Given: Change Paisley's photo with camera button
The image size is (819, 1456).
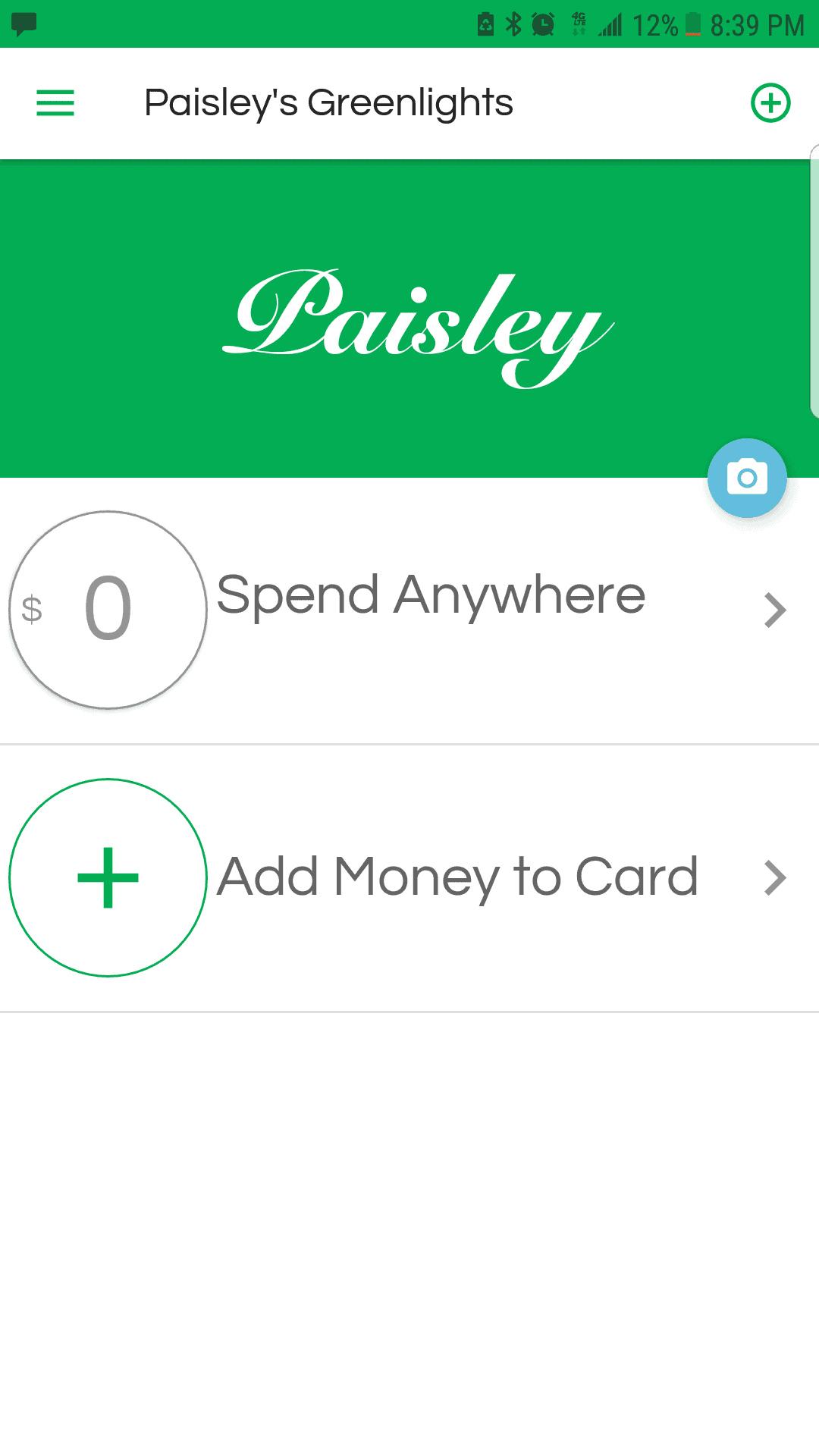Looking at the screenshot, I should coord(747,478).
